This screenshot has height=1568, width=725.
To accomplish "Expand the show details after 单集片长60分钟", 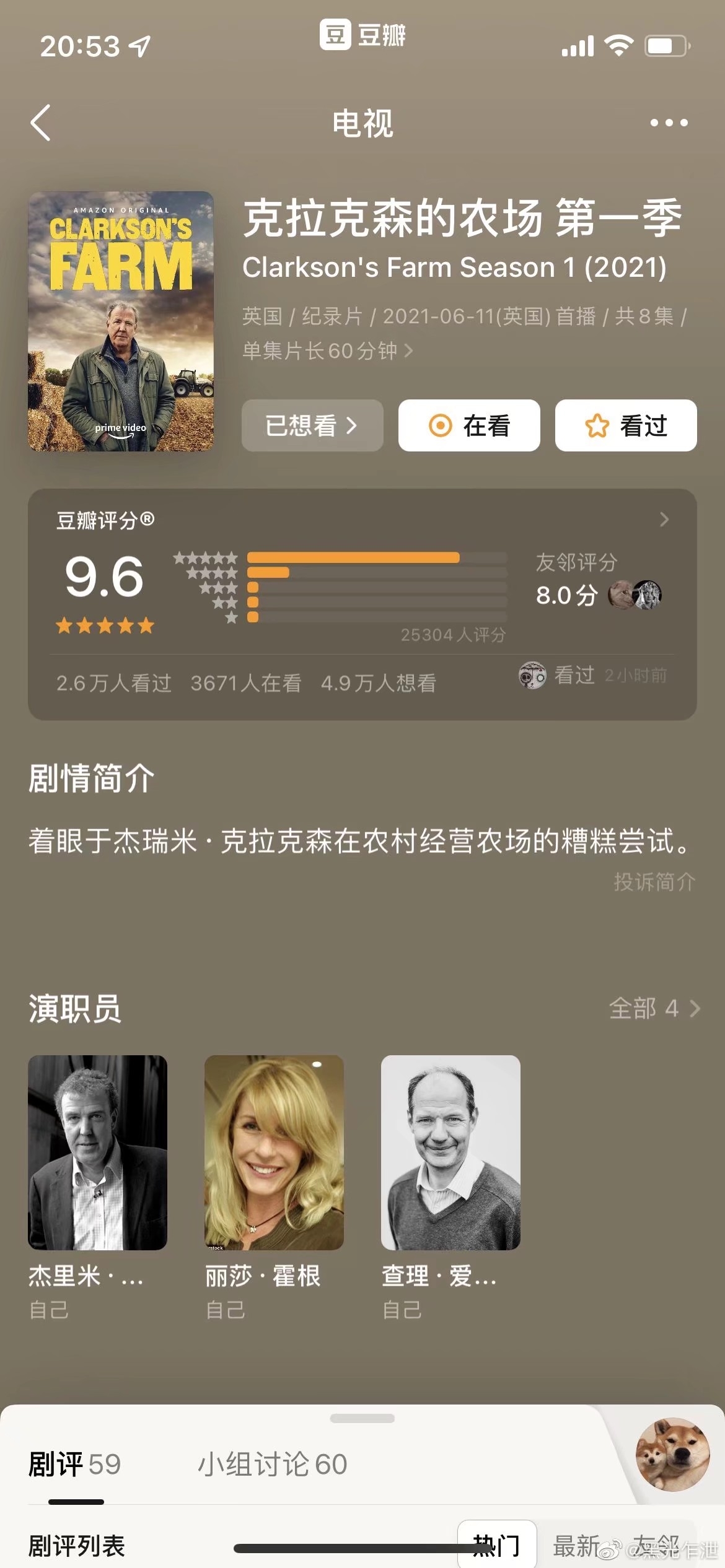I will tap(408, 351).
